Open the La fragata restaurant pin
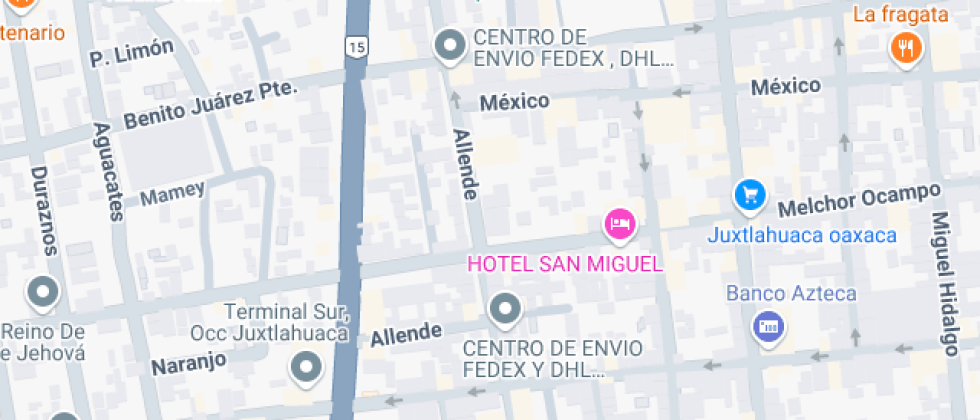980x420 pixels. [905, 47]
